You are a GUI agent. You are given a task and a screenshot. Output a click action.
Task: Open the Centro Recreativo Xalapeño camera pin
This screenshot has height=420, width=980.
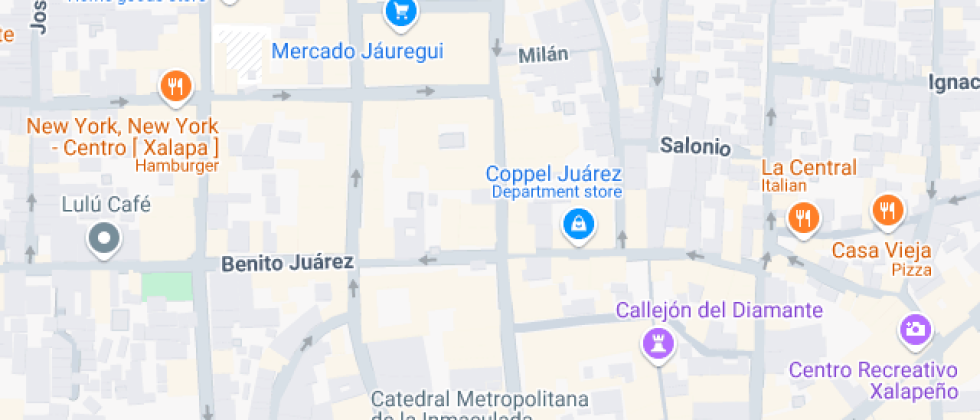click(x=916, y=331)
